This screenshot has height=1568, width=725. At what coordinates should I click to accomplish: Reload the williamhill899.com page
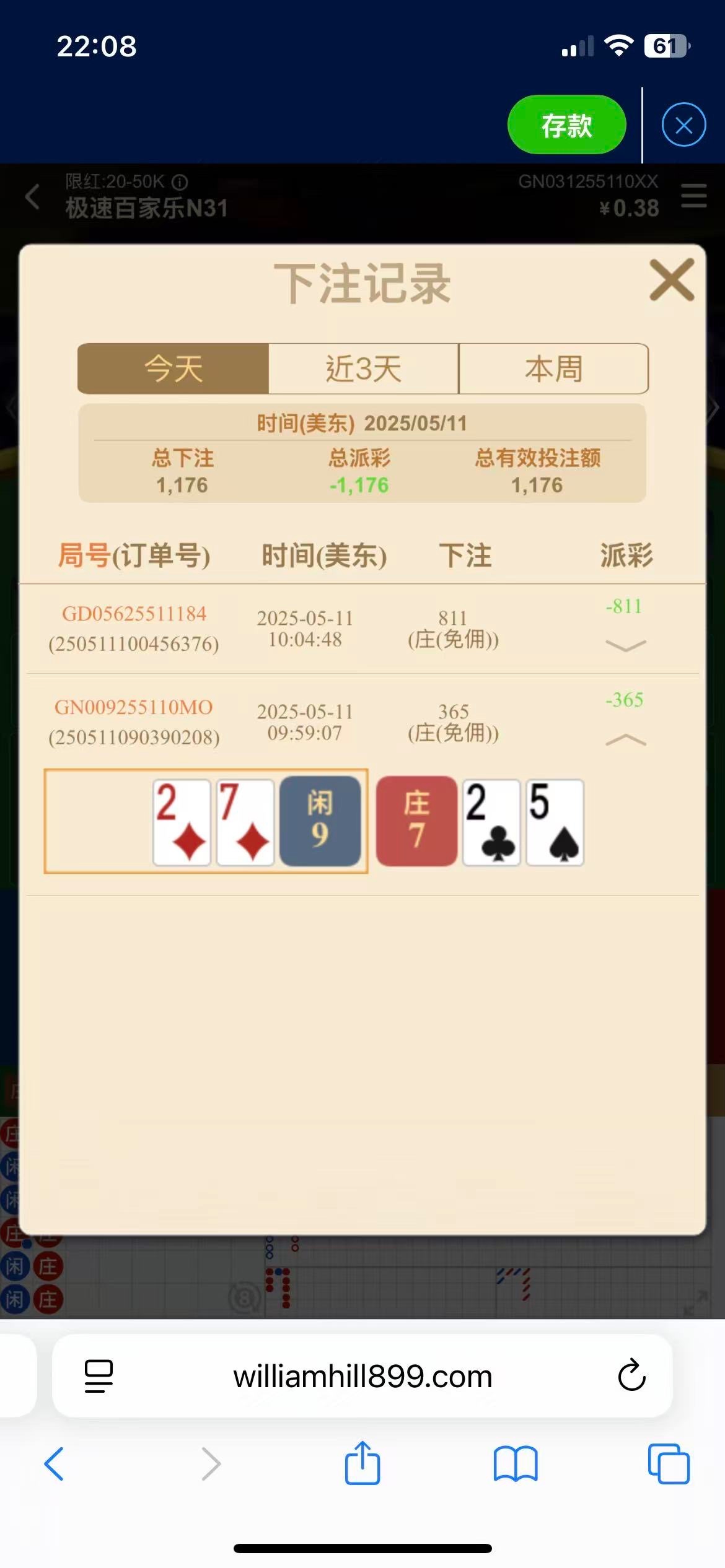point(631,1375)
